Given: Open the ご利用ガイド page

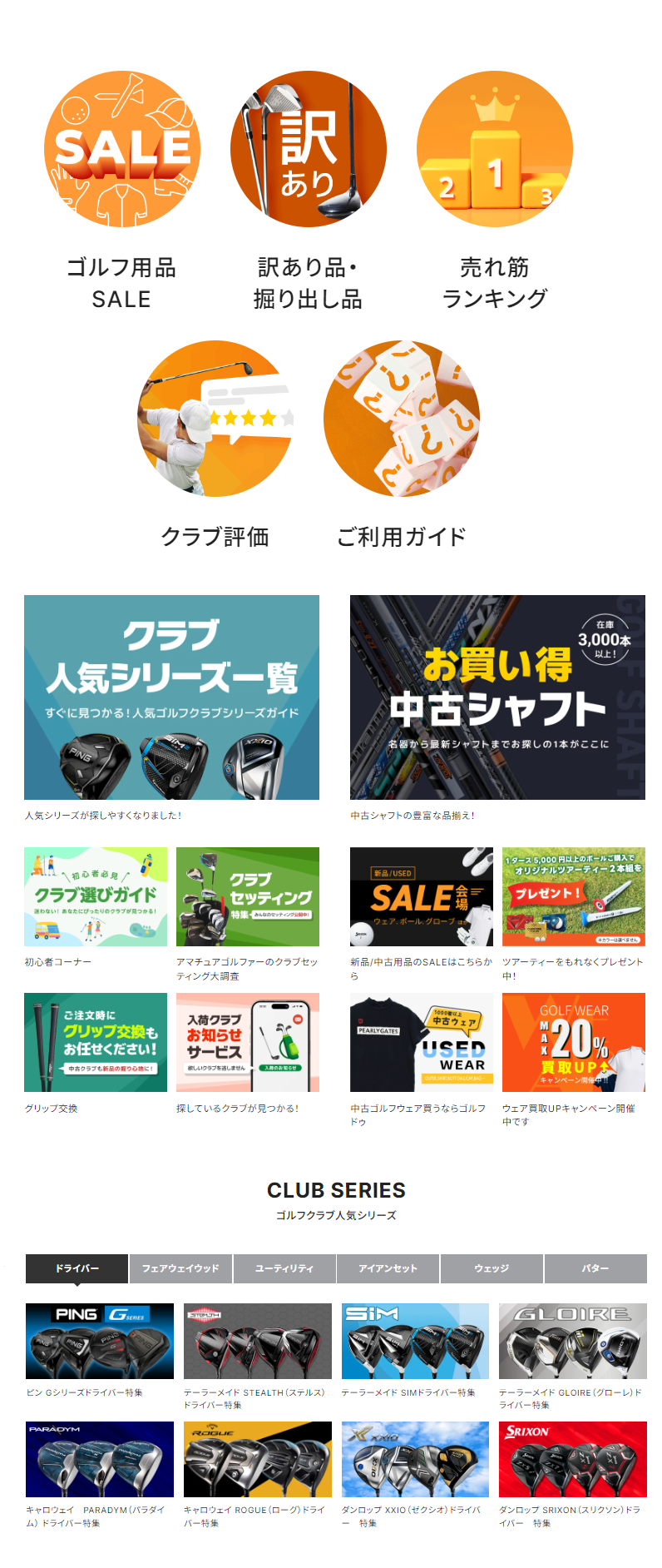Looking at the screenshot, I should (x=401, y=419).
